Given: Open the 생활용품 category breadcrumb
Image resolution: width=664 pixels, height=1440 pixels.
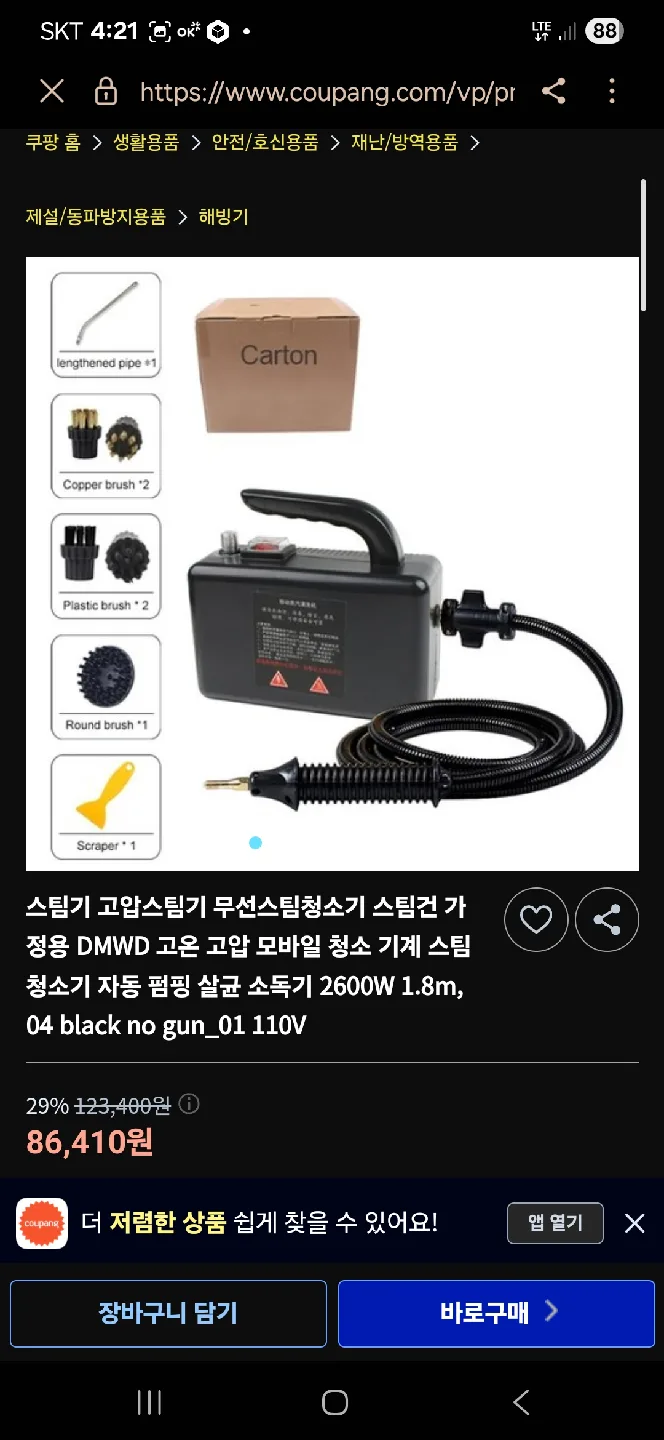Looking at the screenshot, I should pos(146,142).
